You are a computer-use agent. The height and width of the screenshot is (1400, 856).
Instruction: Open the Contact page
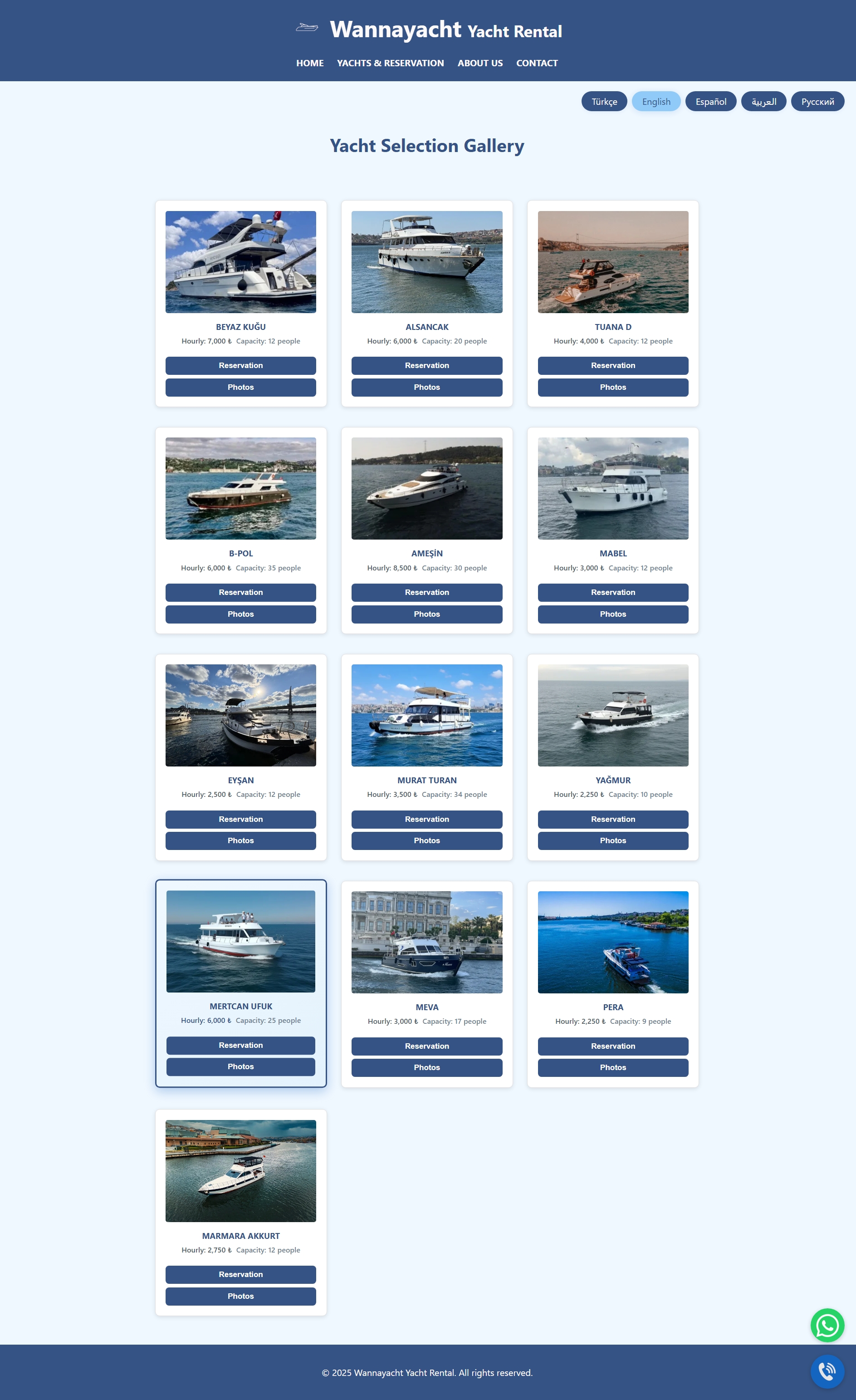coord(537,63)
